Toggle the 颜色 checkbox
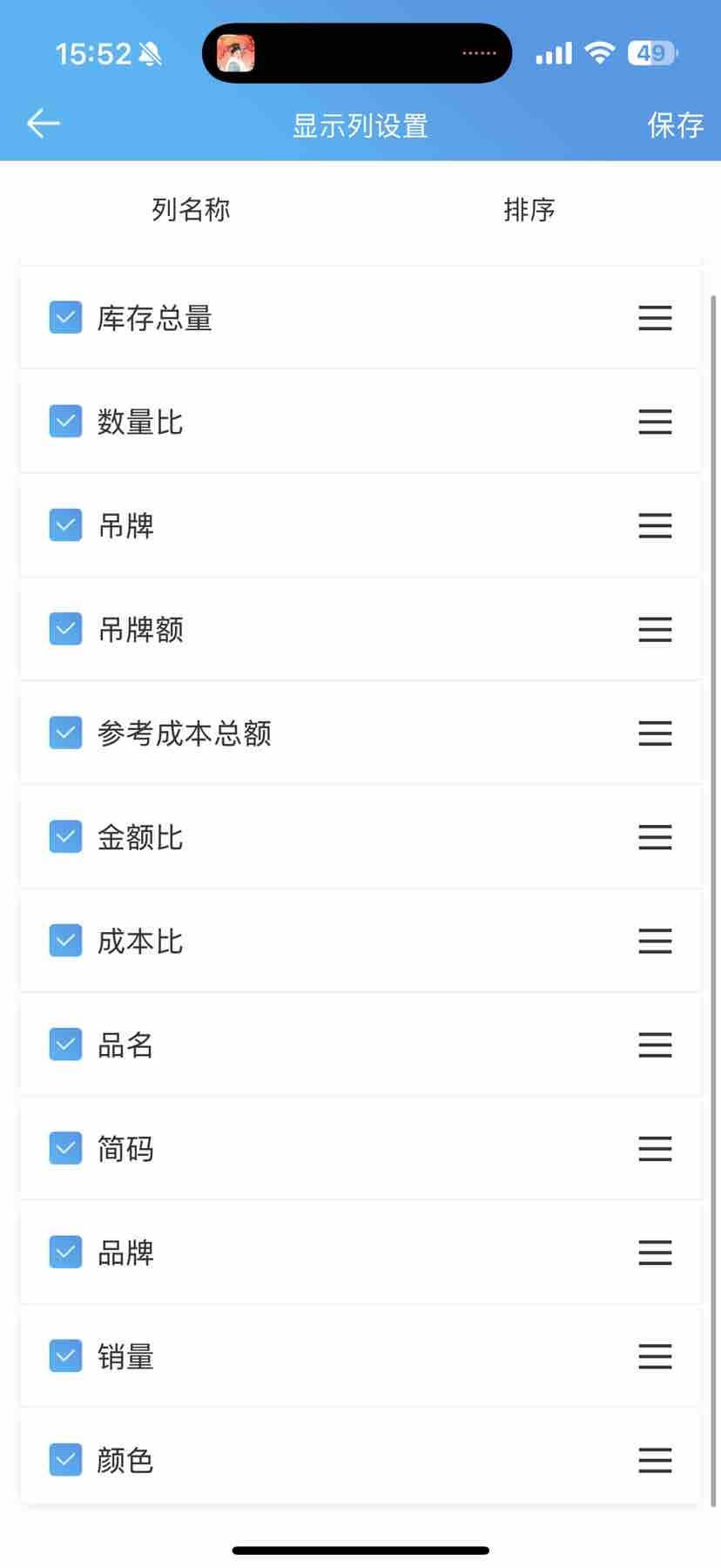721x1568 pixels. click(x=65, y=1460)
